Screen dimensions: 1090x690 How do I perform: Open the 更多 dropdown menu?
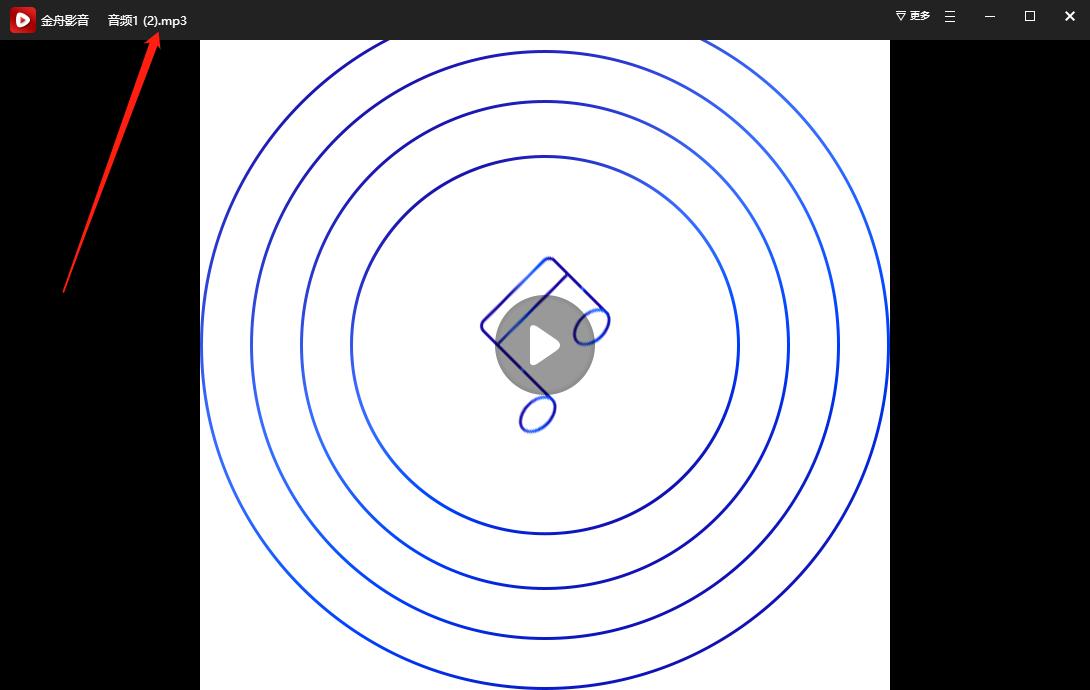[913, 16]
